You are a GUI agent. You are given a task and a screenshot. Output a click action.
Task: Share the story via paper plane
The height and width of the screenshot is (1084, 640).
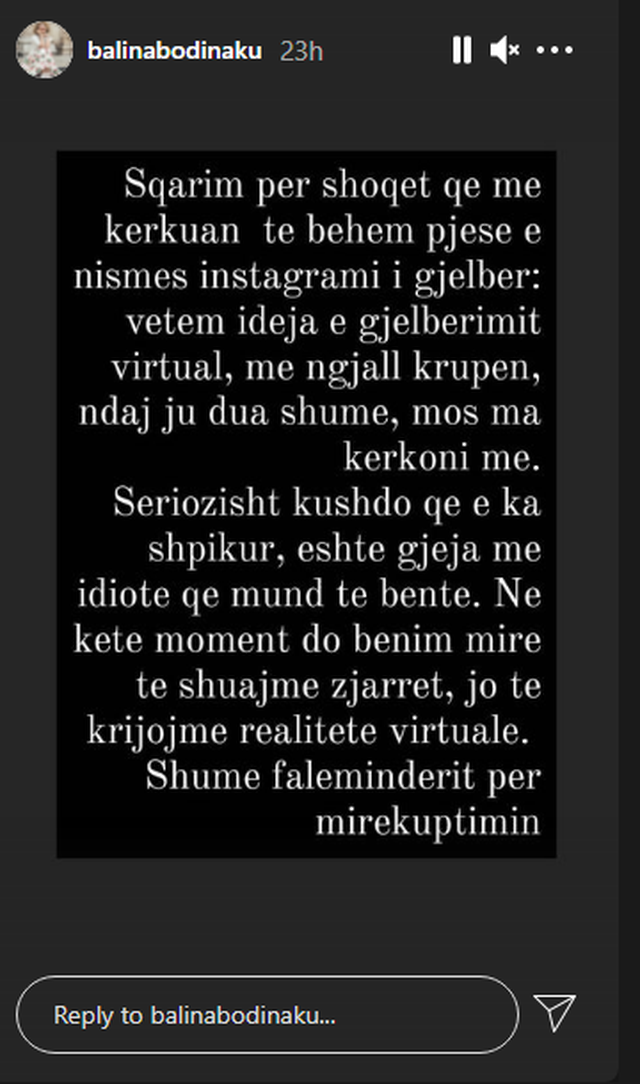[555, 1014]
